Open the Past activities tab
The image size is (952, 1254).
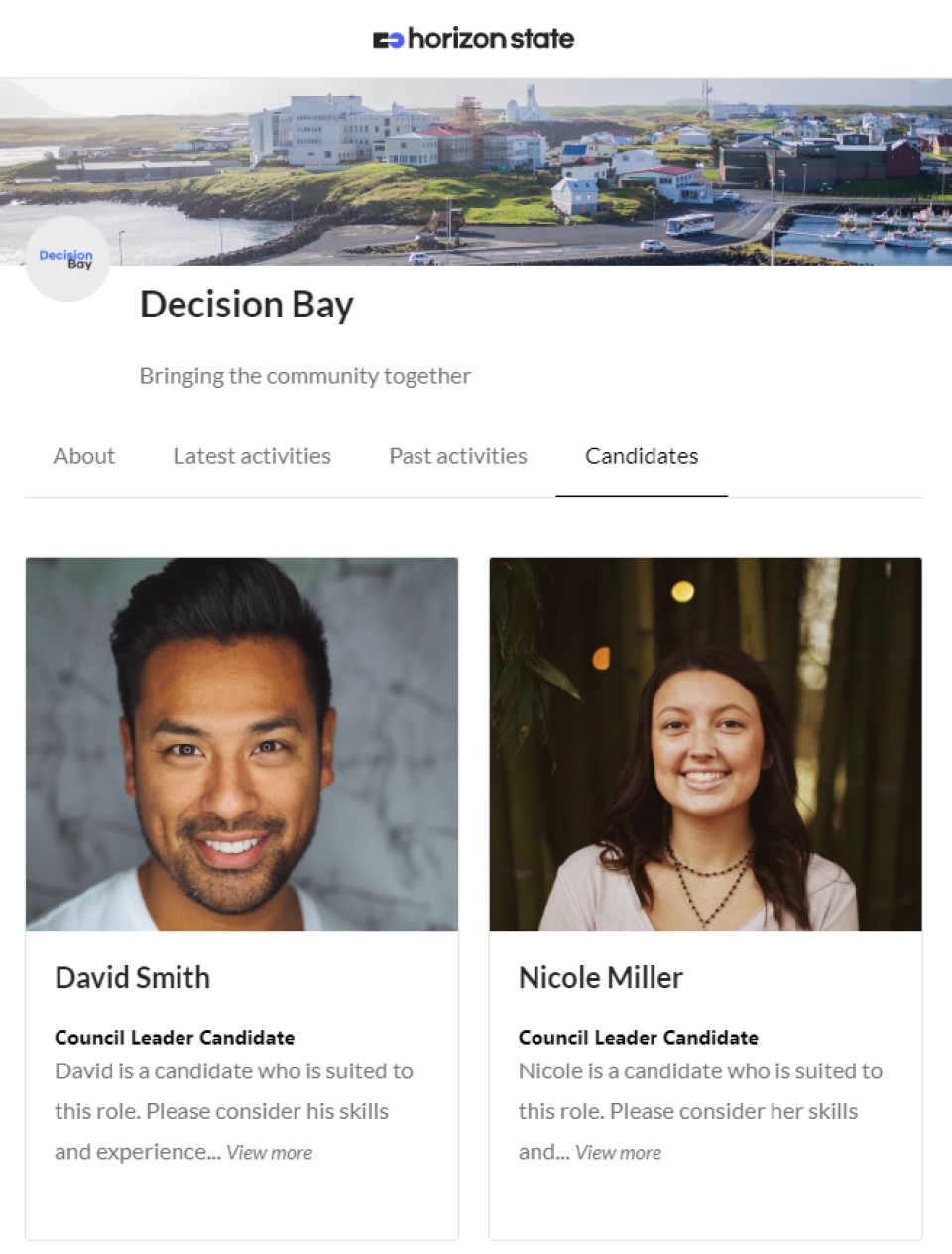coord(457,456)
